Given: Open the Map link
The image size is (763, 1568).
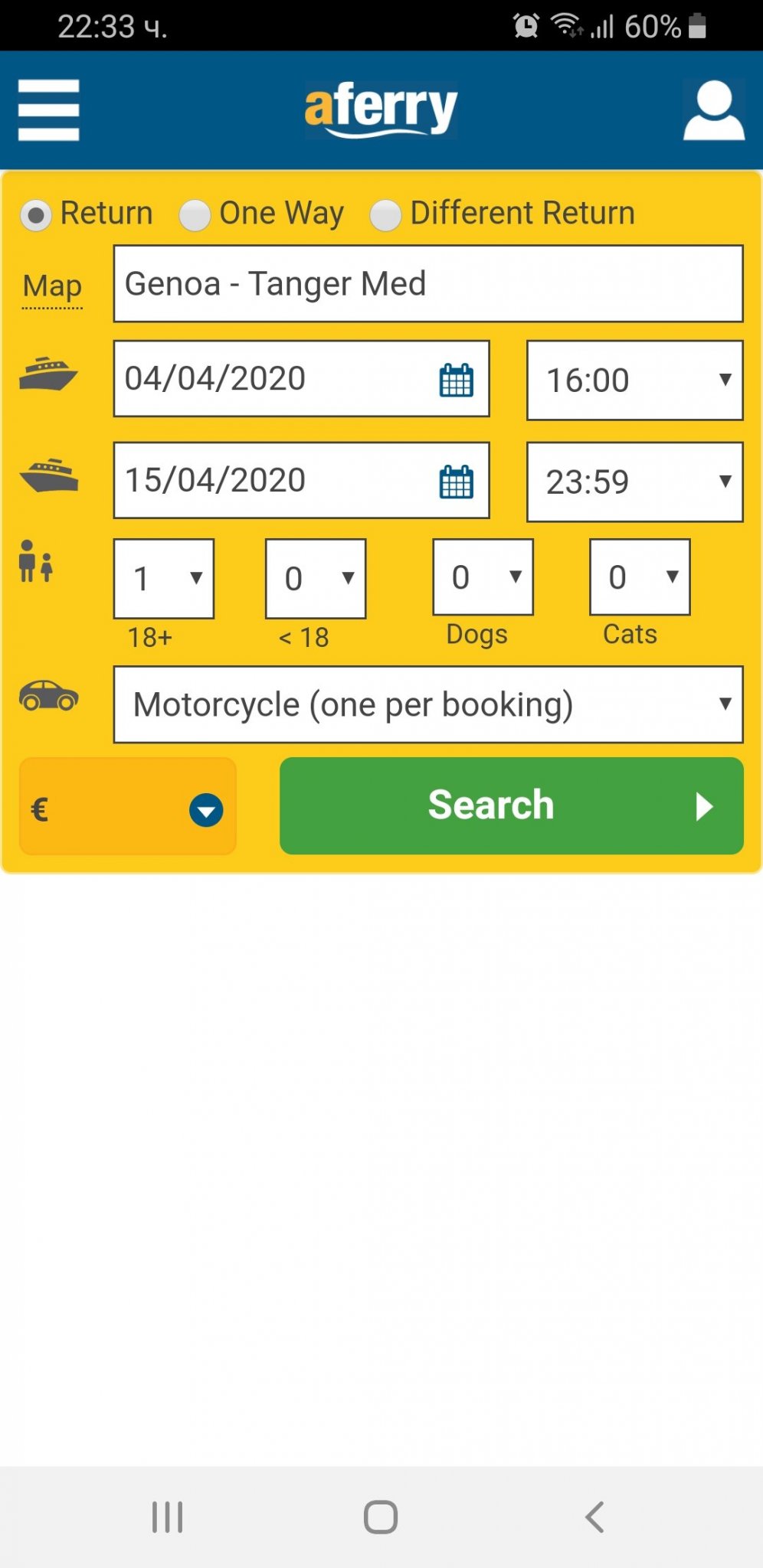Looking at the screenshot, I should tap(52, 286).
